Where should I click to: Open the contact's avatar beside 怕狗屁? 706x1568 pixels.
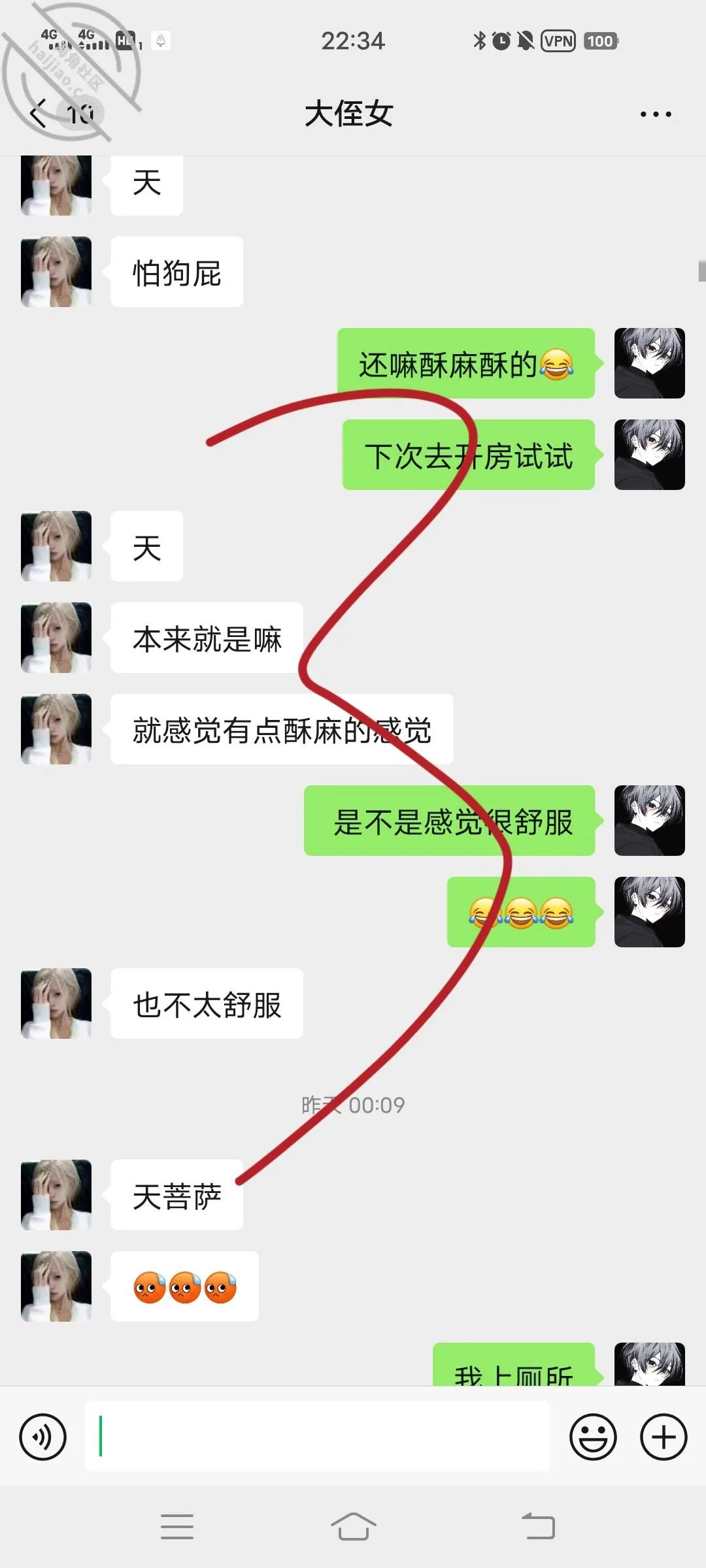(x=56, y=272)
